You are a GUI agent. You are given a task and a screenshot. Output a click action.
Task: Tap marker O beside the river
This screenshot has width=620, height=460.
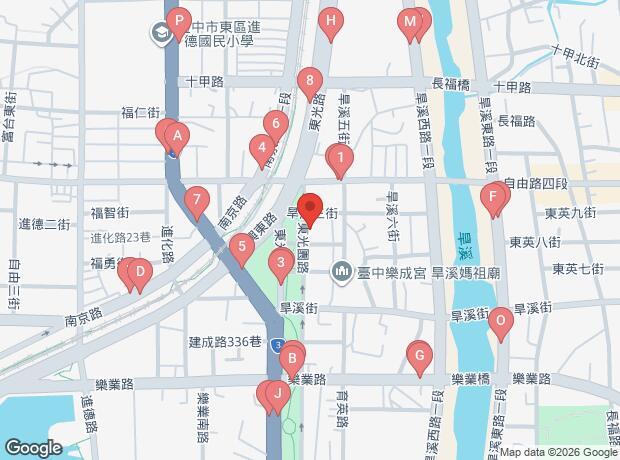pos(501,322)
